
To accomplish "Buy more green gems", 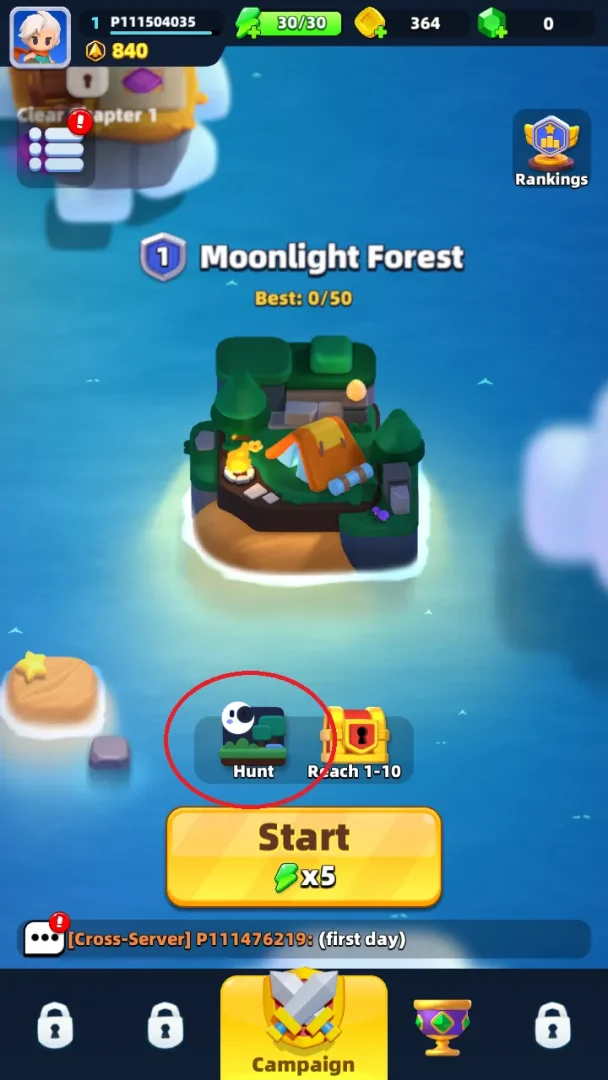I will pos(487,32).
